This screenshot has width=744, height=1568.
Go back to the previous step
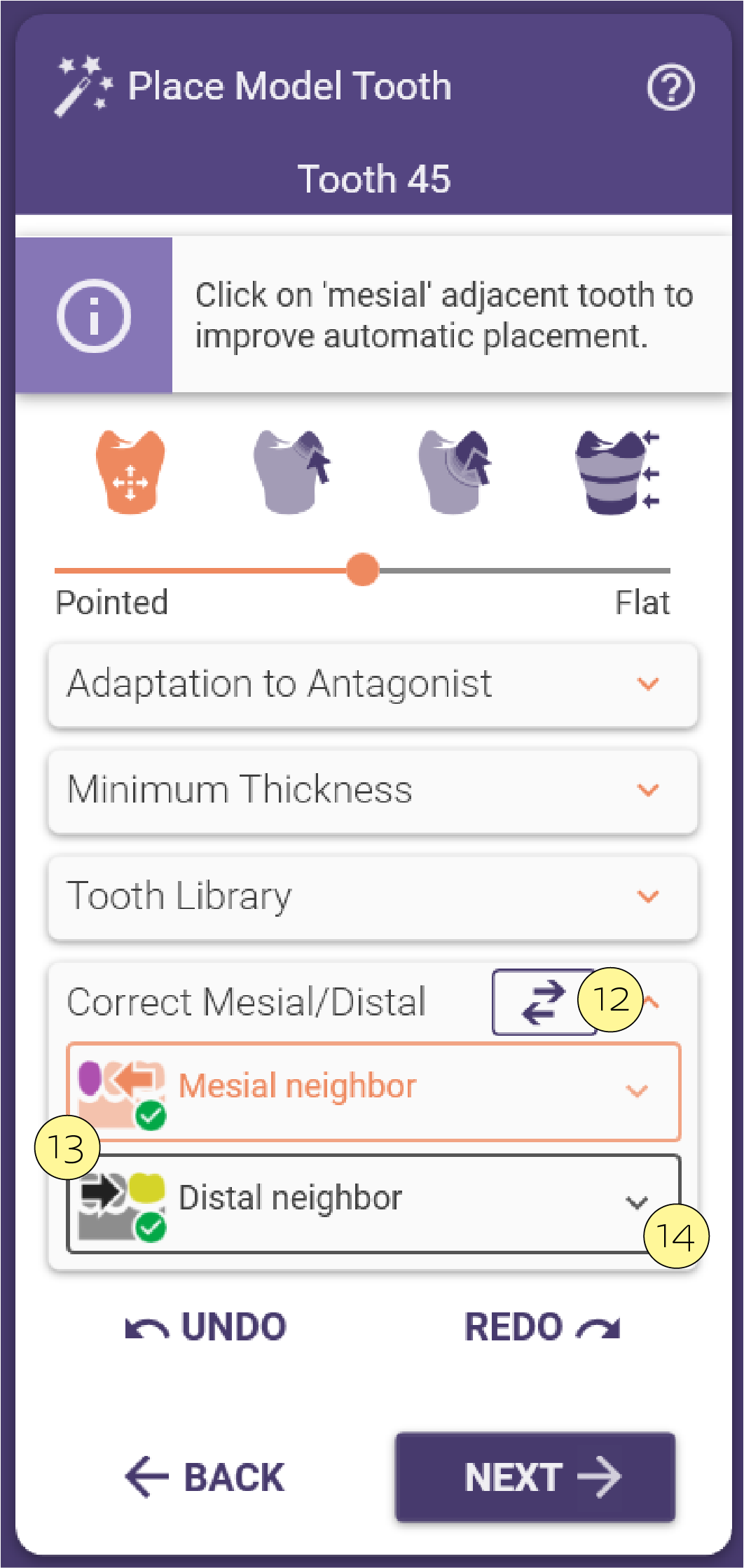coord(205,1477)
